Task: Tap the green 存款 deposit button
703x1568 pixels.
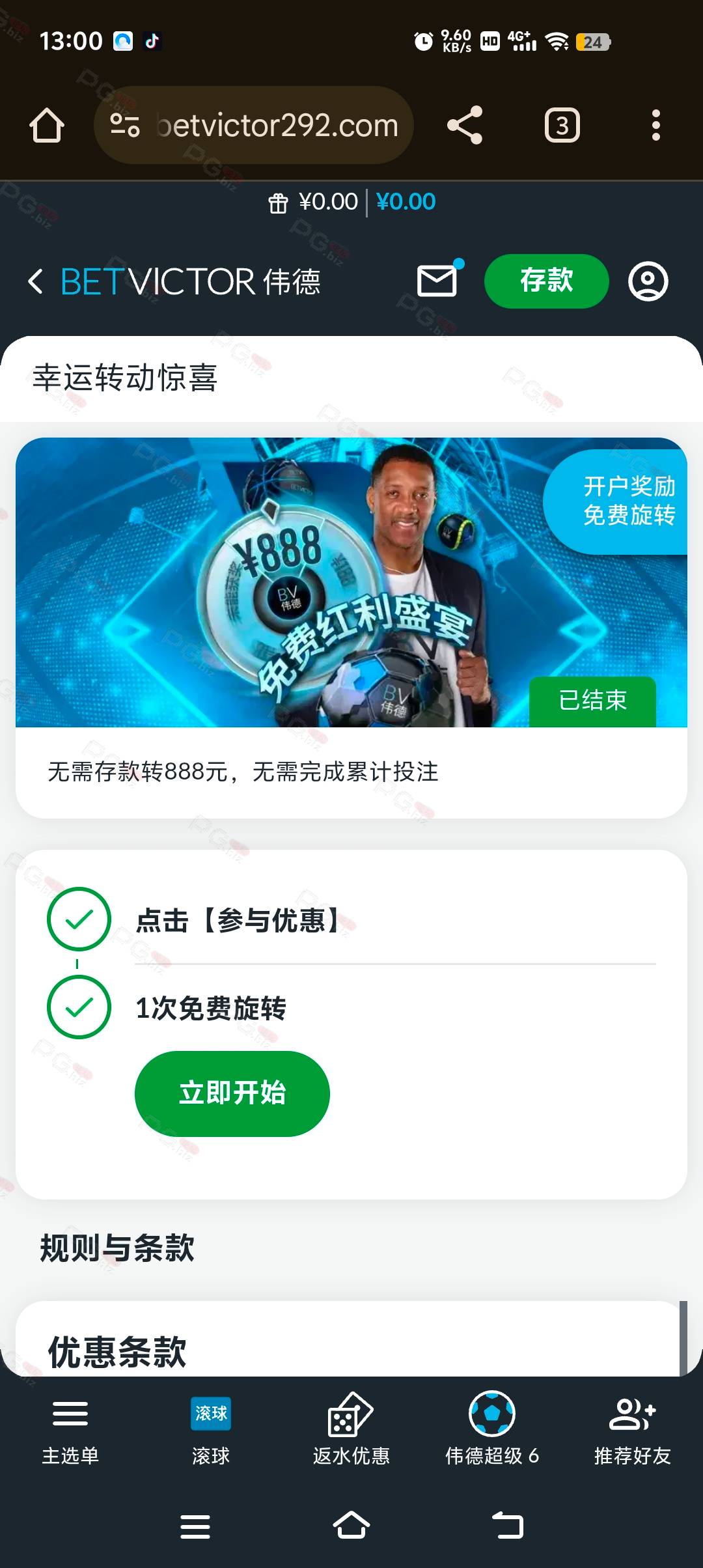Action: pyautogui.click(x=547, y=281)
